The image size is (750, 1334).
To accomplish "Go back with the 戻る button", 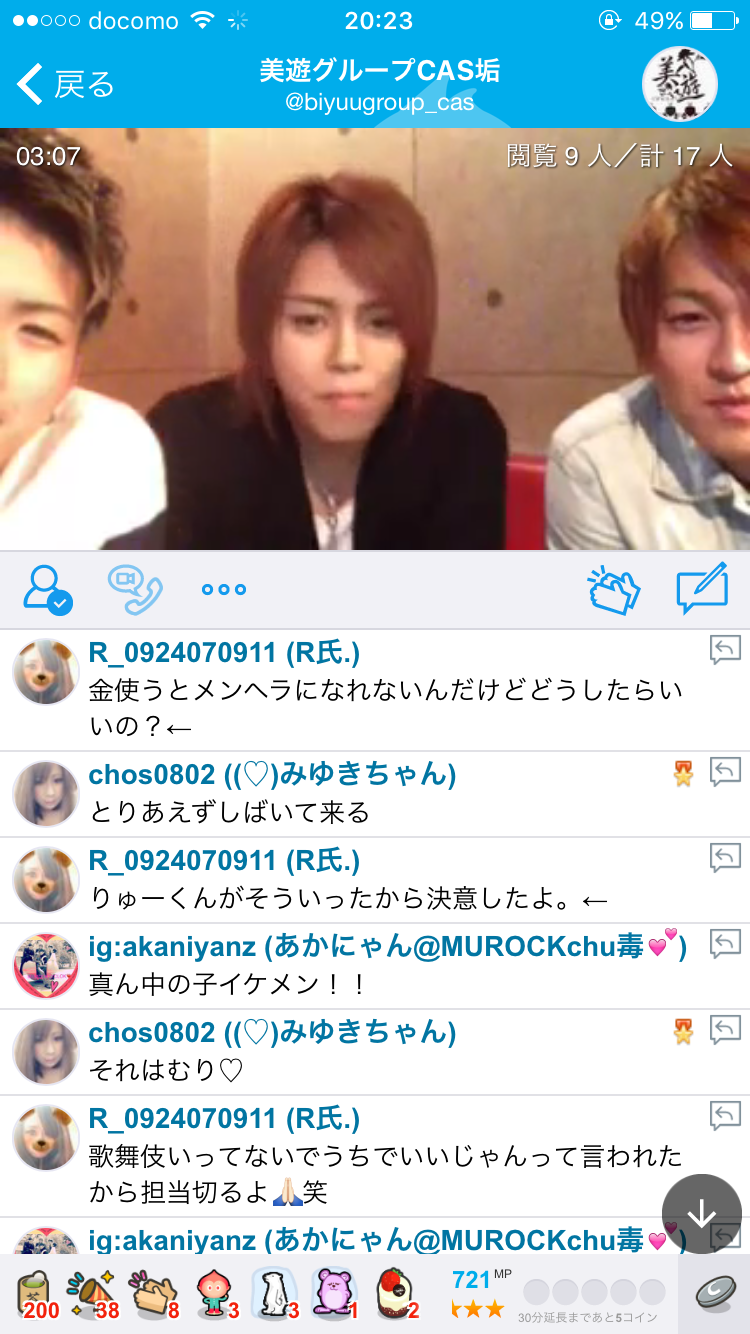I will click(66, 84).
